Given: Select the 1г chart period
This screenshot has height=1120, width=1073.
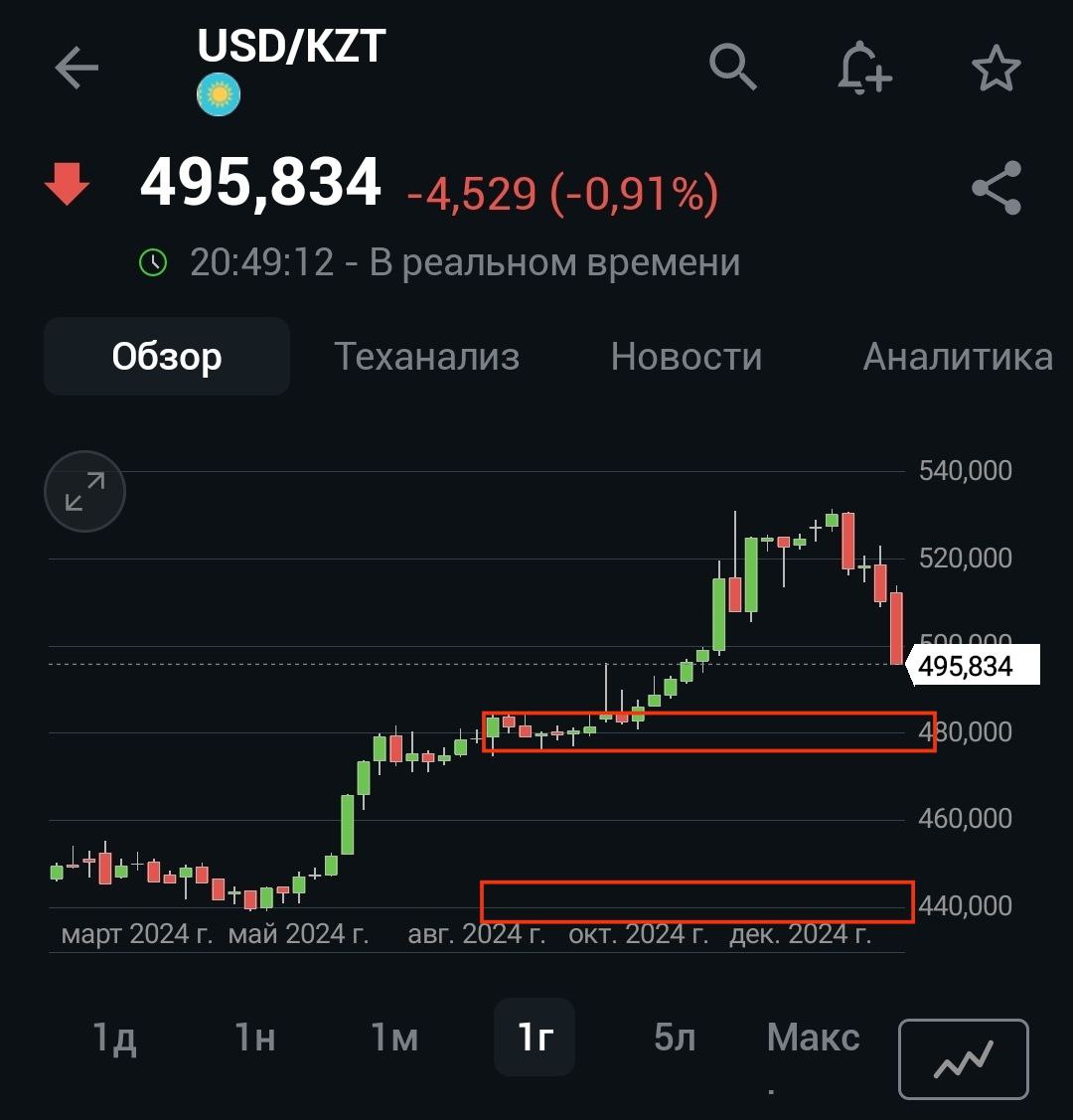Looking at the screenshot, I should click(535, 1038).
